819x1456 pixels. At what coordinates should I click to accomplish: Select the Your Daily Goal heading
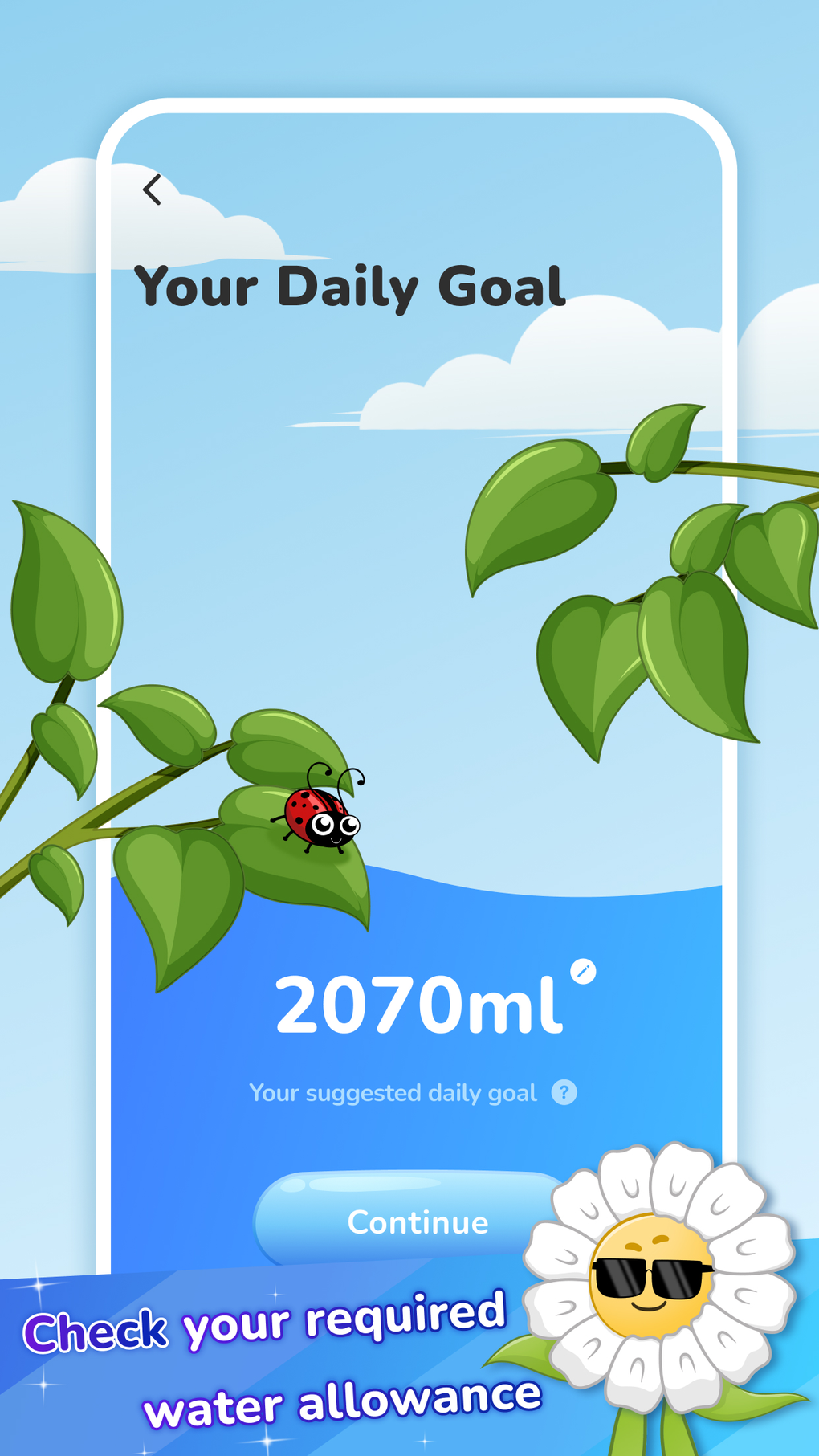click(x=351, y=288)
